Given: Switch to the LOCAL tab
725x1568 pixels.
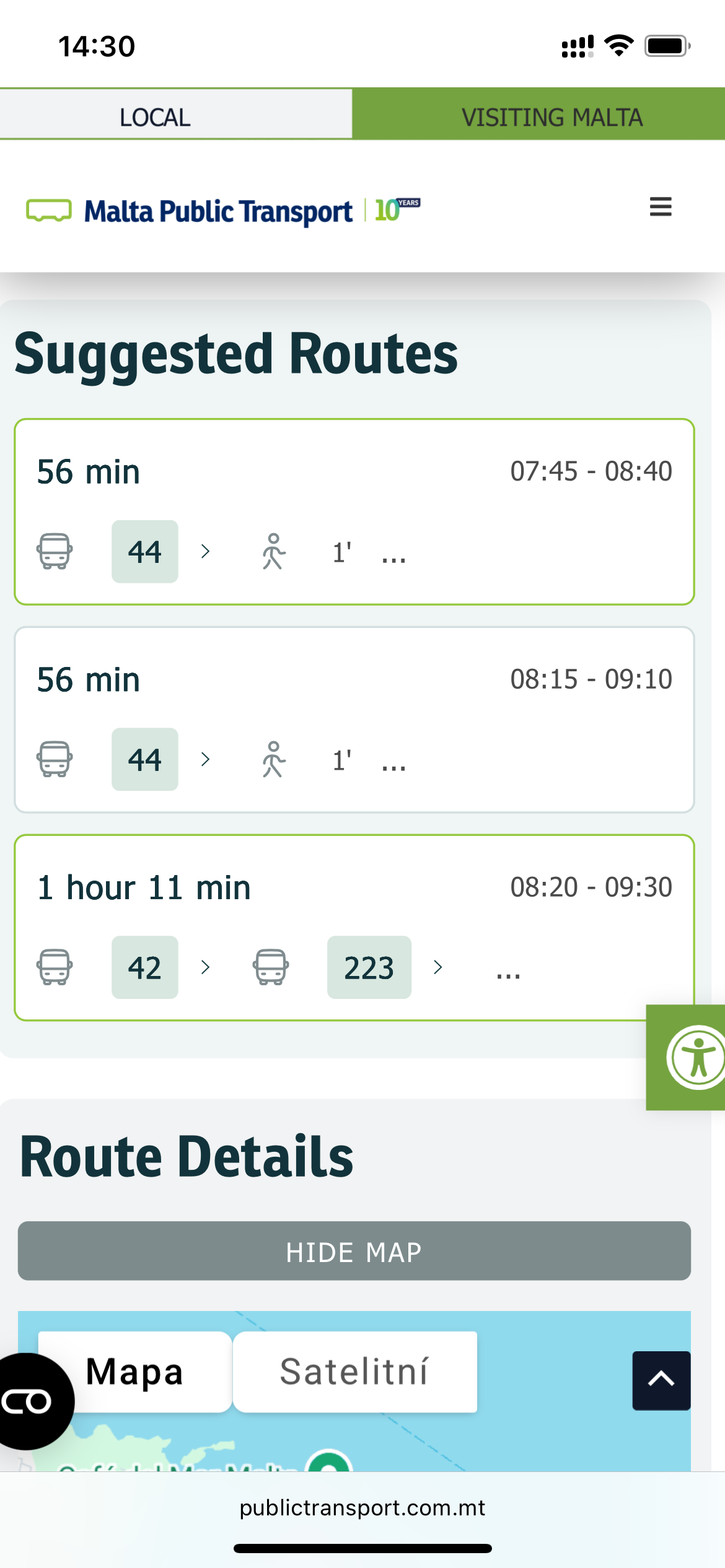Looking at the screenshot, I should (x=176, y=115).
